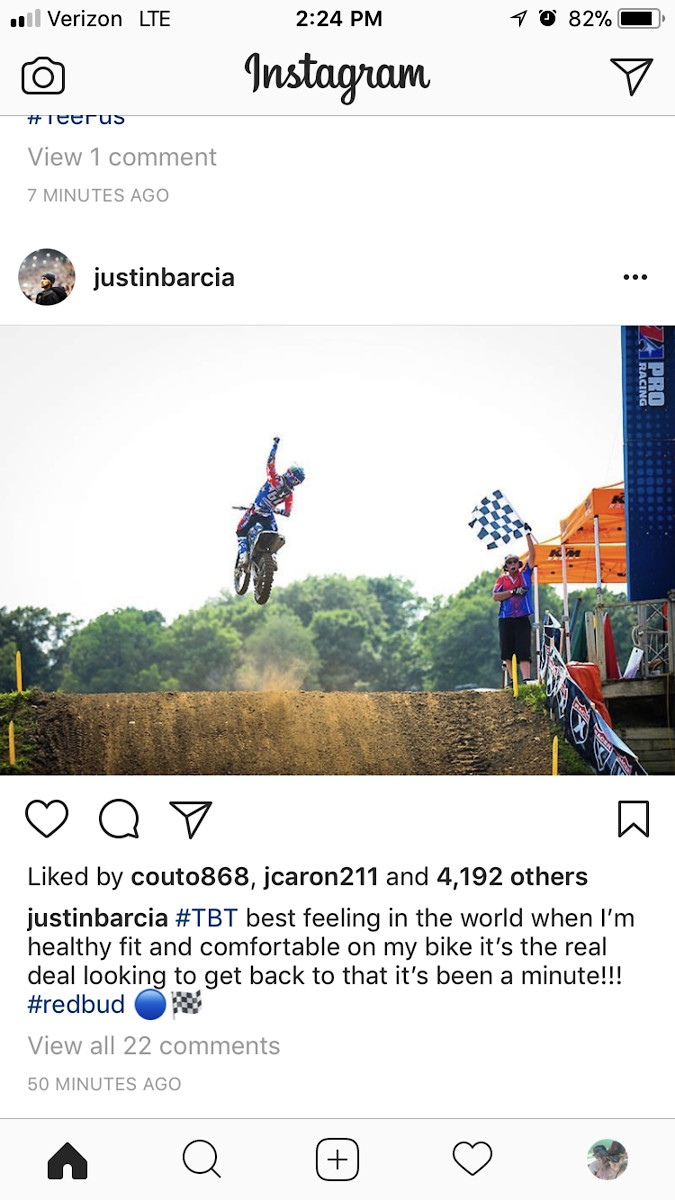Open justinbarcia's profile picture

point(47,277)
